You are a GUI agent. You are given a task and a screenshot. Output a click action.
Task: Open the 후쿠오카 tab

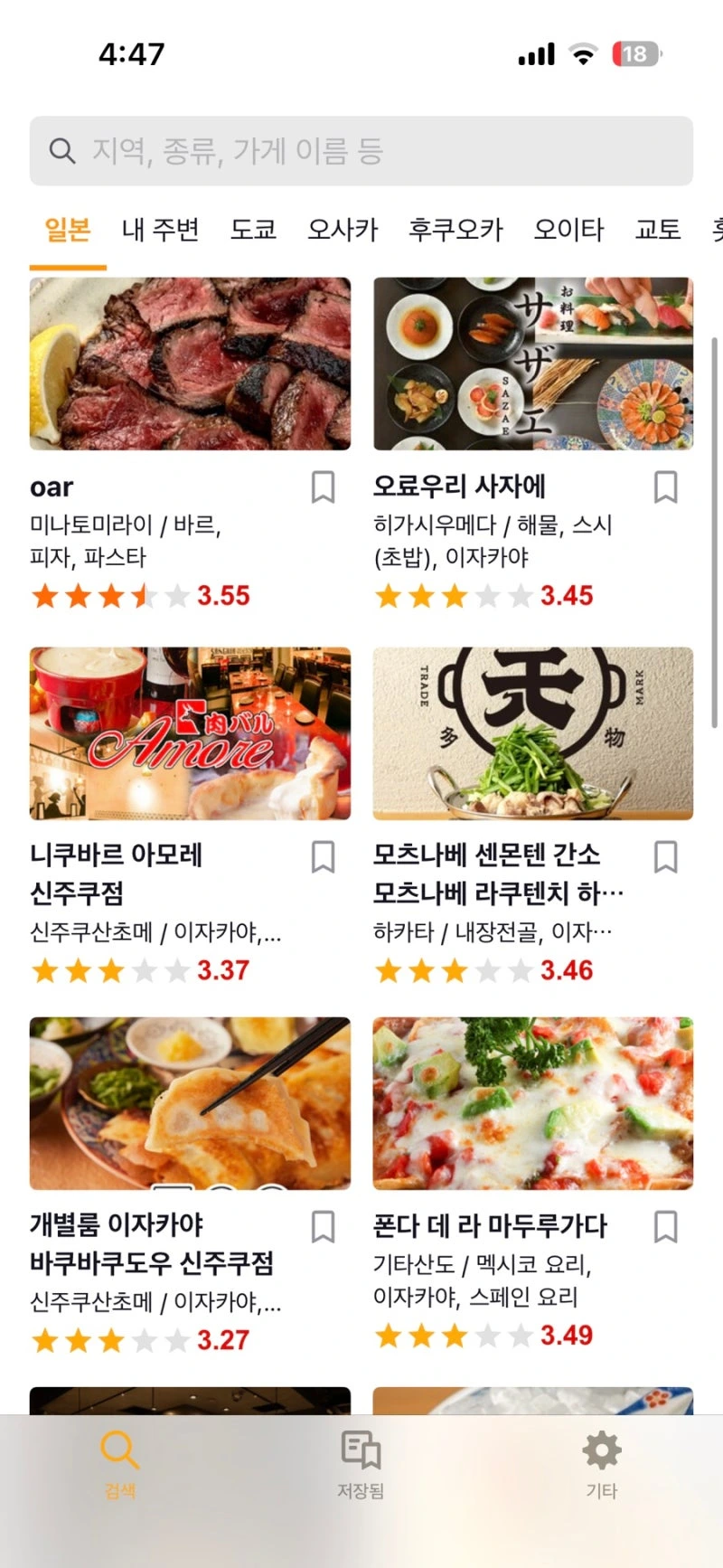pos(455,230)
